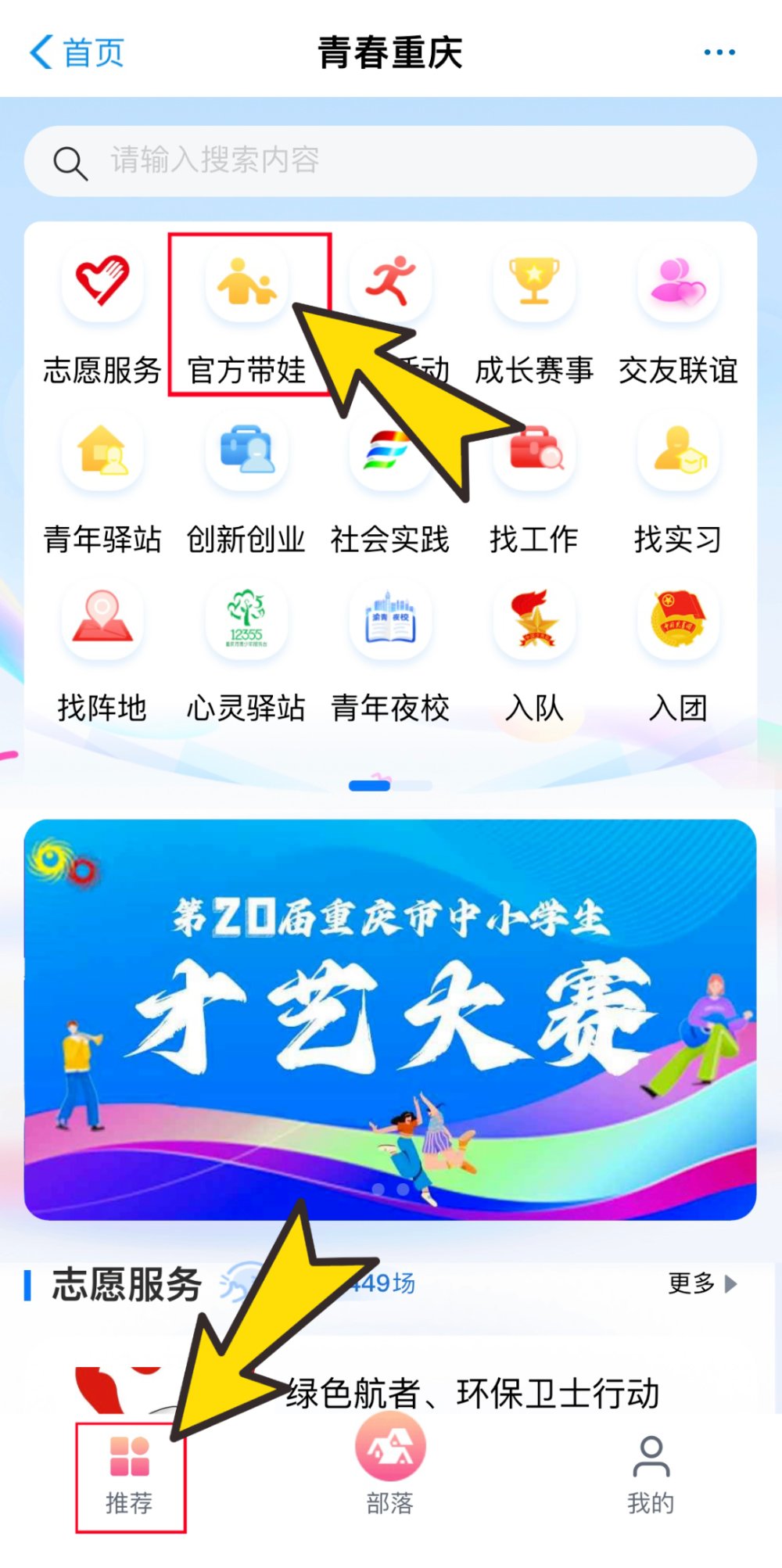Open 入团 entry
782x1568 pixels.
click(678, 619)
